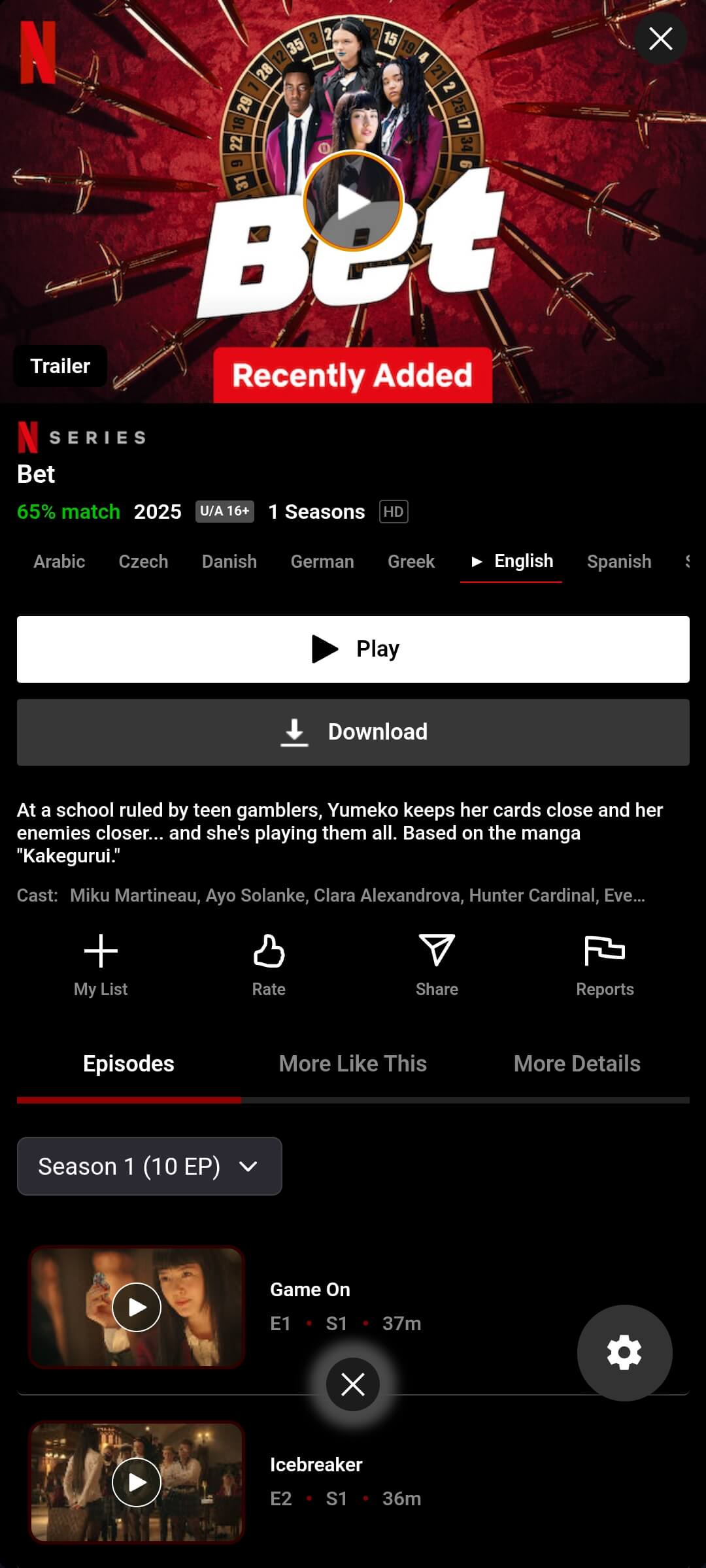
Task: Choose German audio language
Action: coord(322,562)
